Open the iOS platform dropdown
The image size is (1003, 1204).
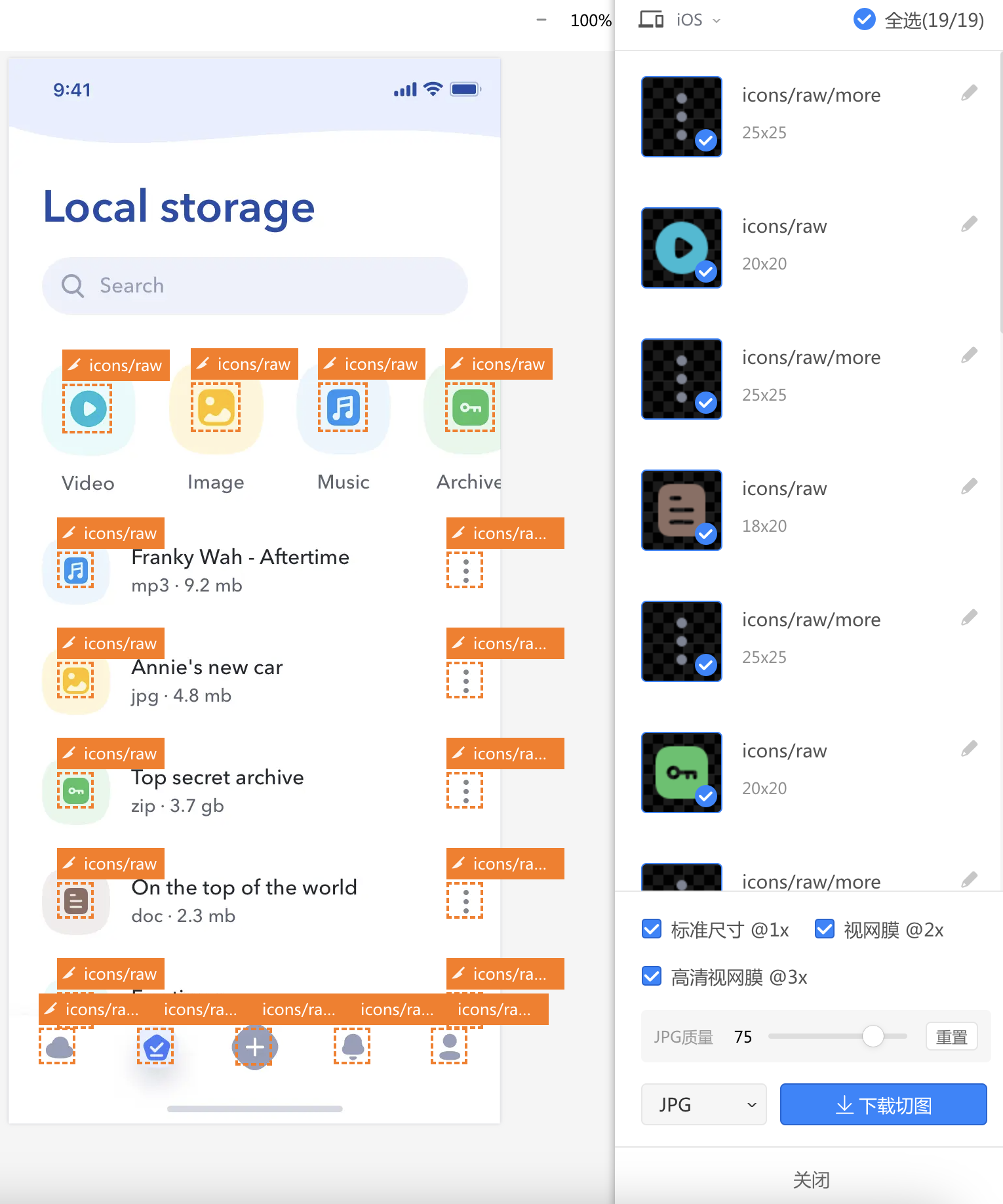click(x=698, y=20)
